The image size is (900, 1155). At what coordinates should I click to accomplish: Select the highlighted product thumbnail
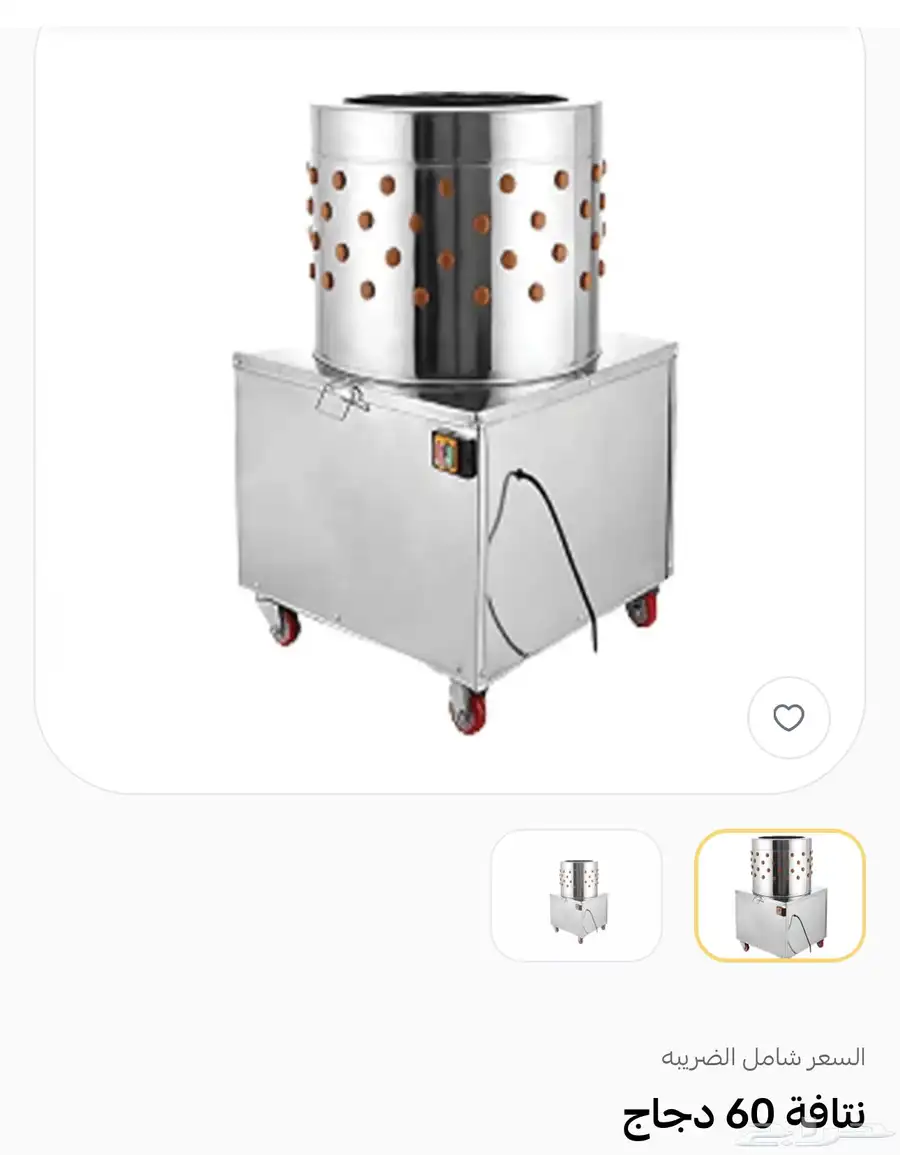780,895
